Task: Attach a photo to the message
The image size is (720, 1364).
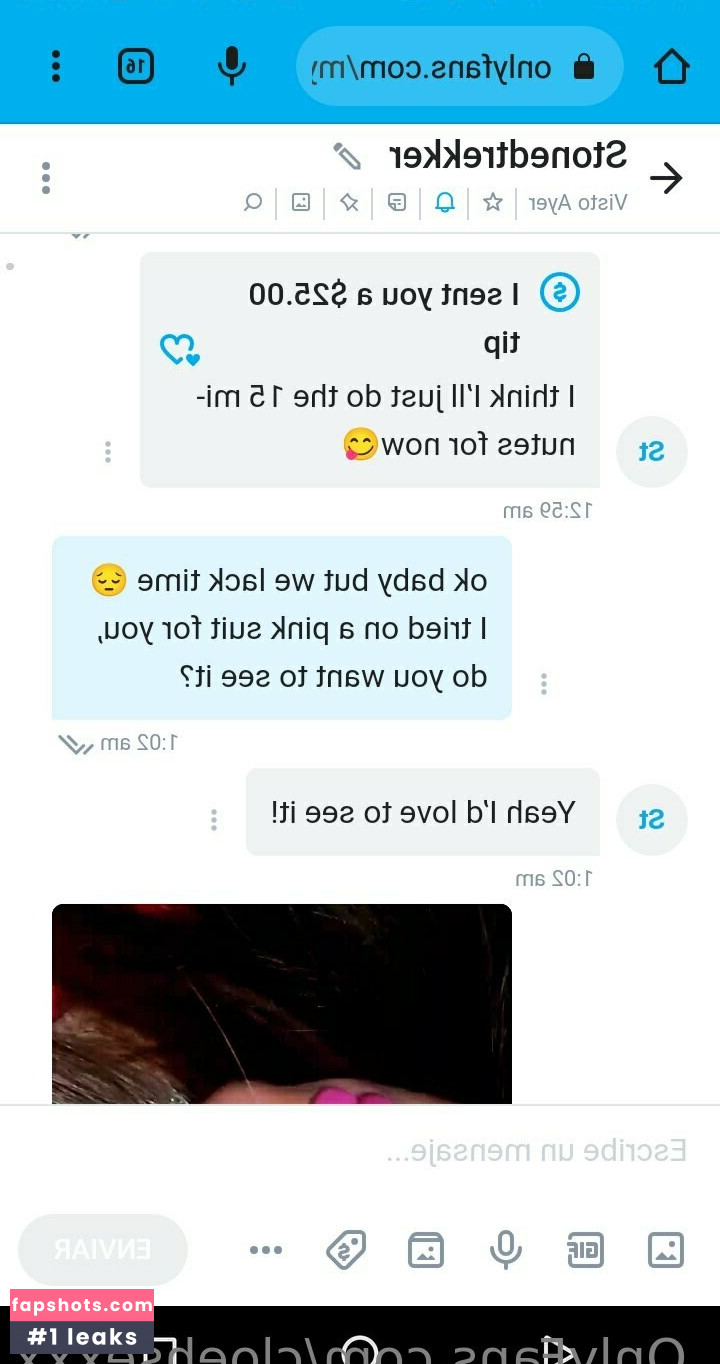Action: click(x=665, y=1250)
